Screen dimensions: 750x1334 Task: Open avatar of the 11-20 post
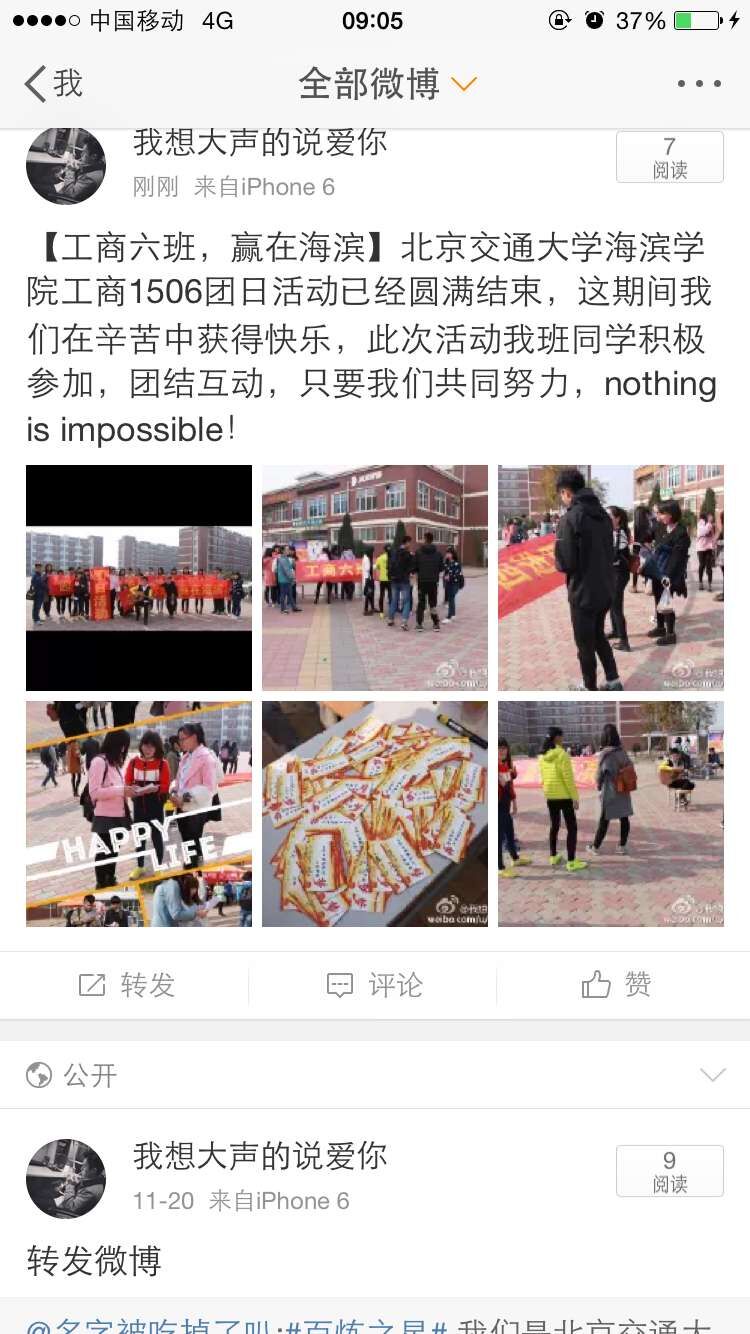tap(66, 1179)
